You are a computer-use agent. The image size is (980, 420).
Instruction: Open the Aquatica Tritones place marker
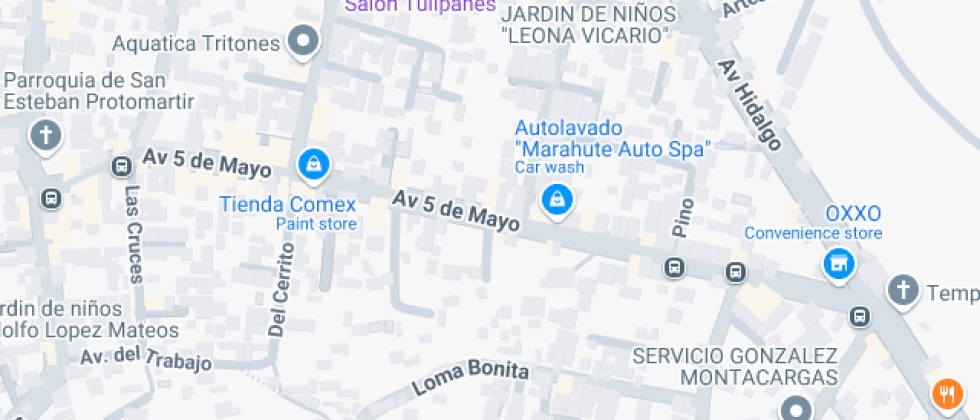coord(304,42)
